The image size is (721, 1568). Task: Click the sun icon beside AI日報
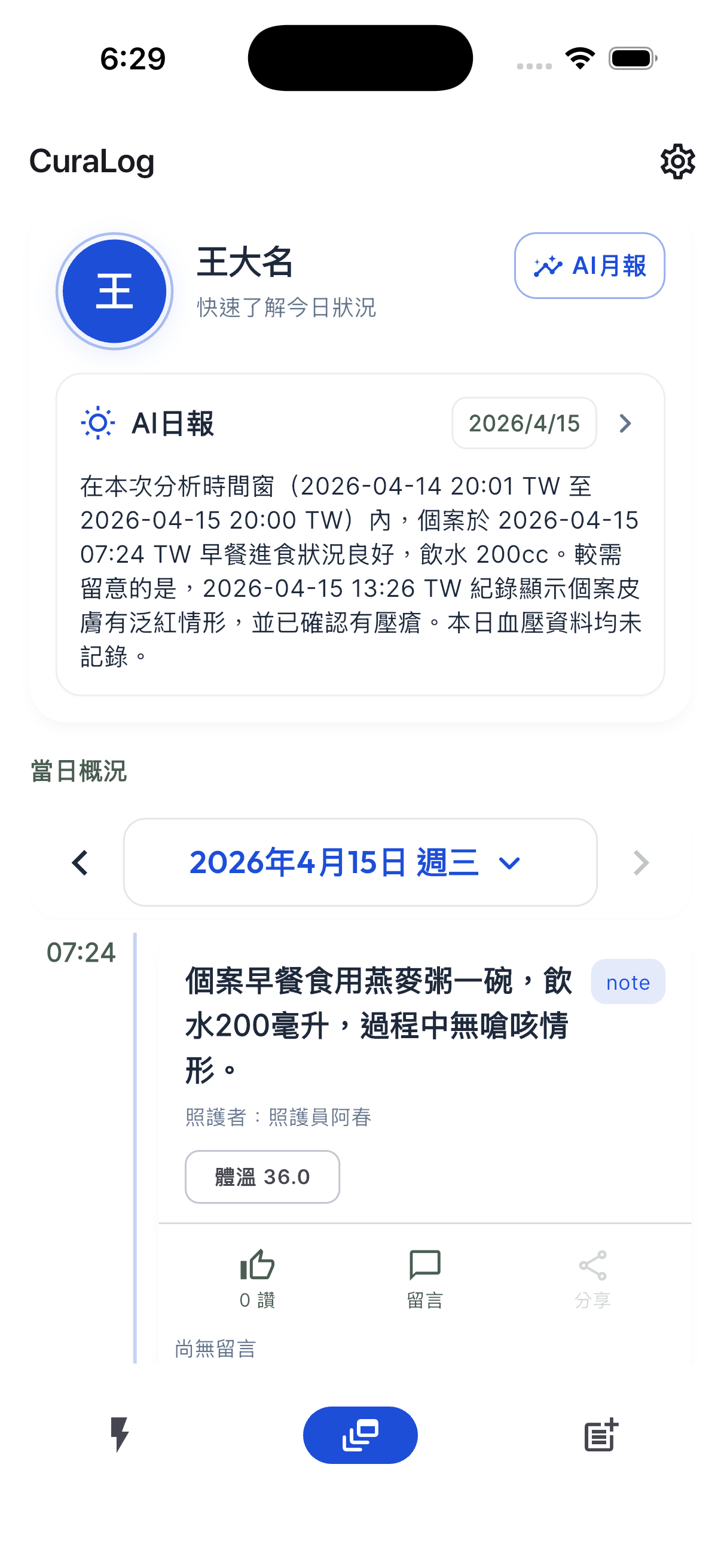[x=97, y=424]
